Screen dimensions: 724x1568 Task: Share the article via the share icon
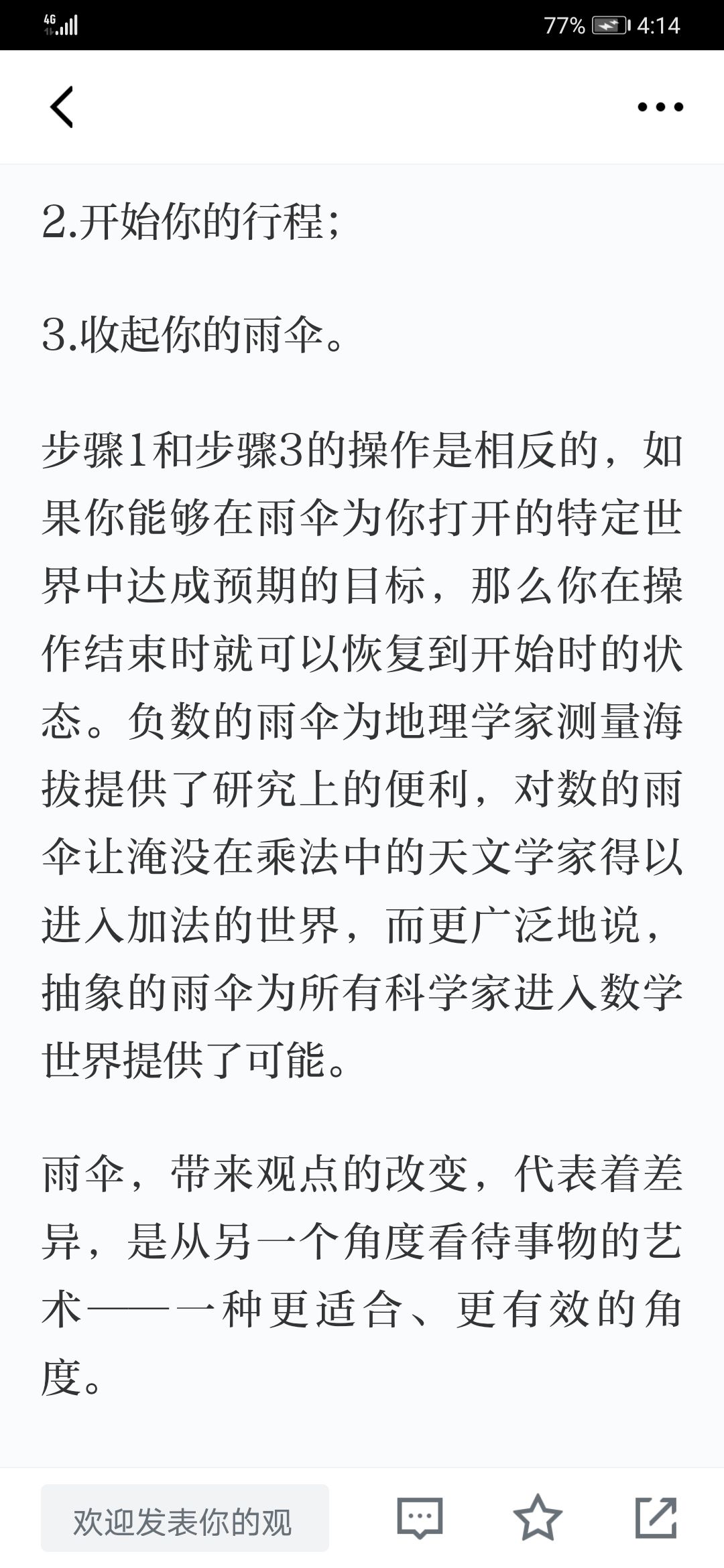click(656, 1518)
